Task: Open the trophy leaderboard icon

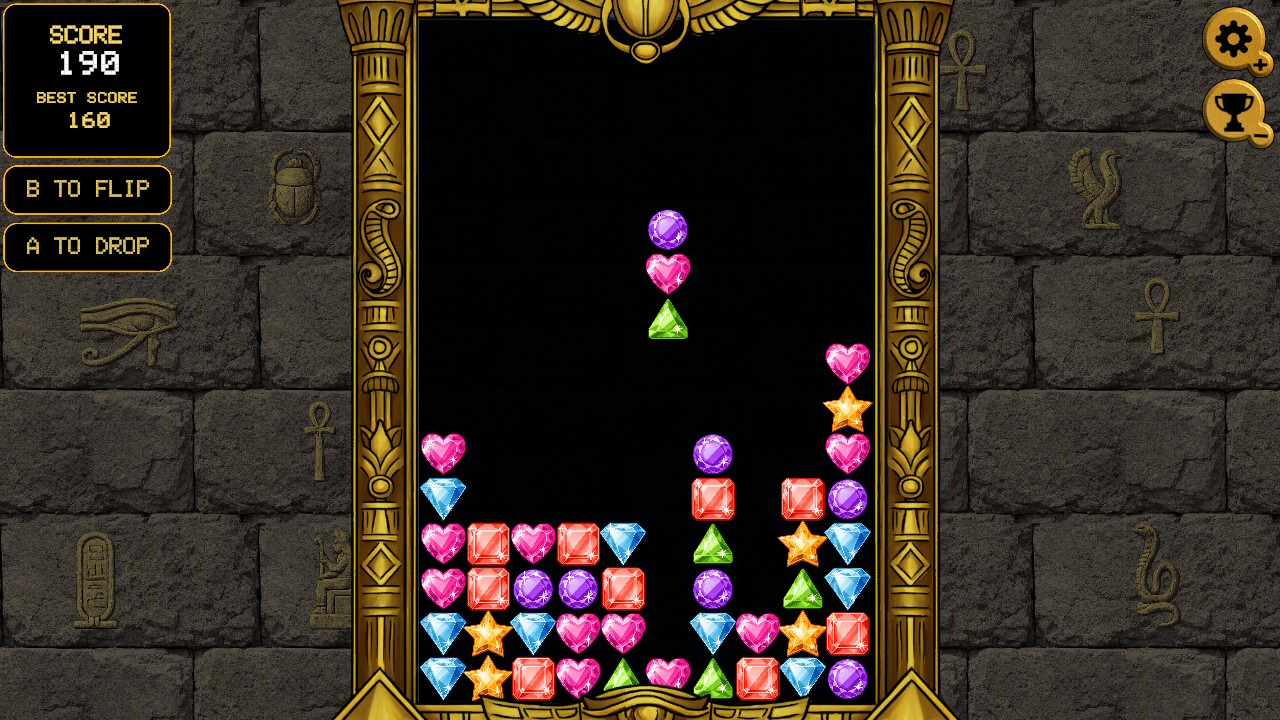Action: 1234,110
